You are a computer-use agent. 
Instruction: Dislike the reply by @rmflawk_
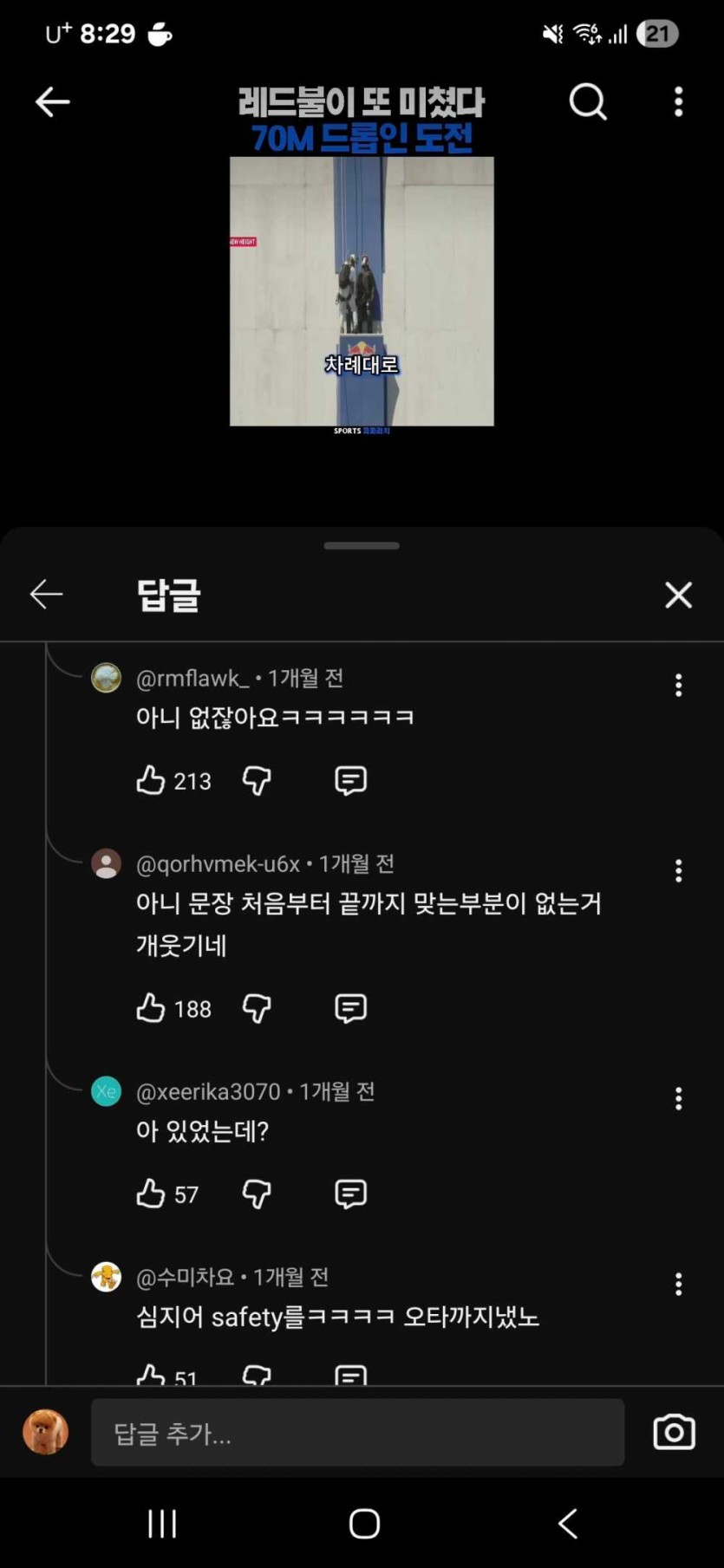[257, 781]
